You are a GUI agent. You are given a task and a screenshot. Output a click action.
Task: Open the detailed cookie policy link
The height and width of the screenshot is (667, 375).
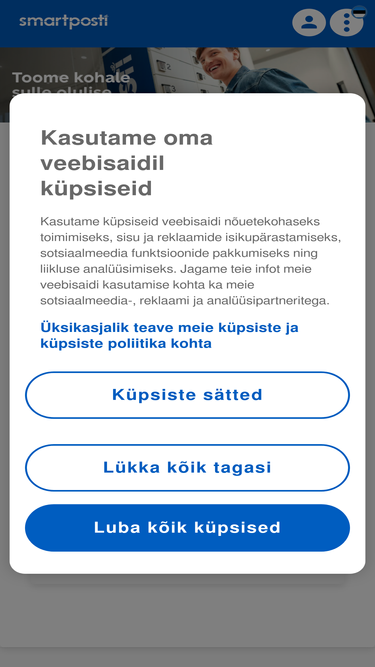pyautogui.click(x=169, y=335)
